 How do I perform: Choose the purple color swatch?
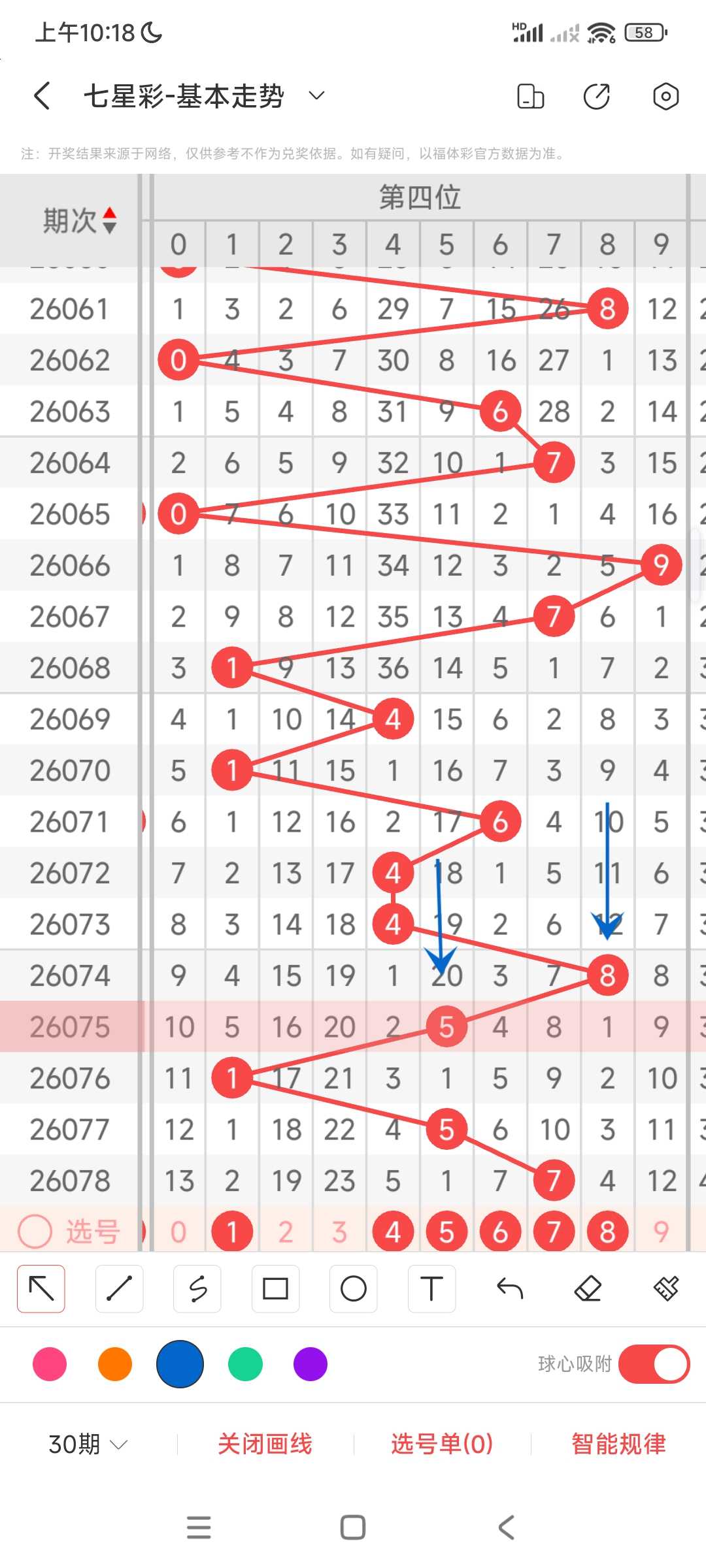(311, 1364)
